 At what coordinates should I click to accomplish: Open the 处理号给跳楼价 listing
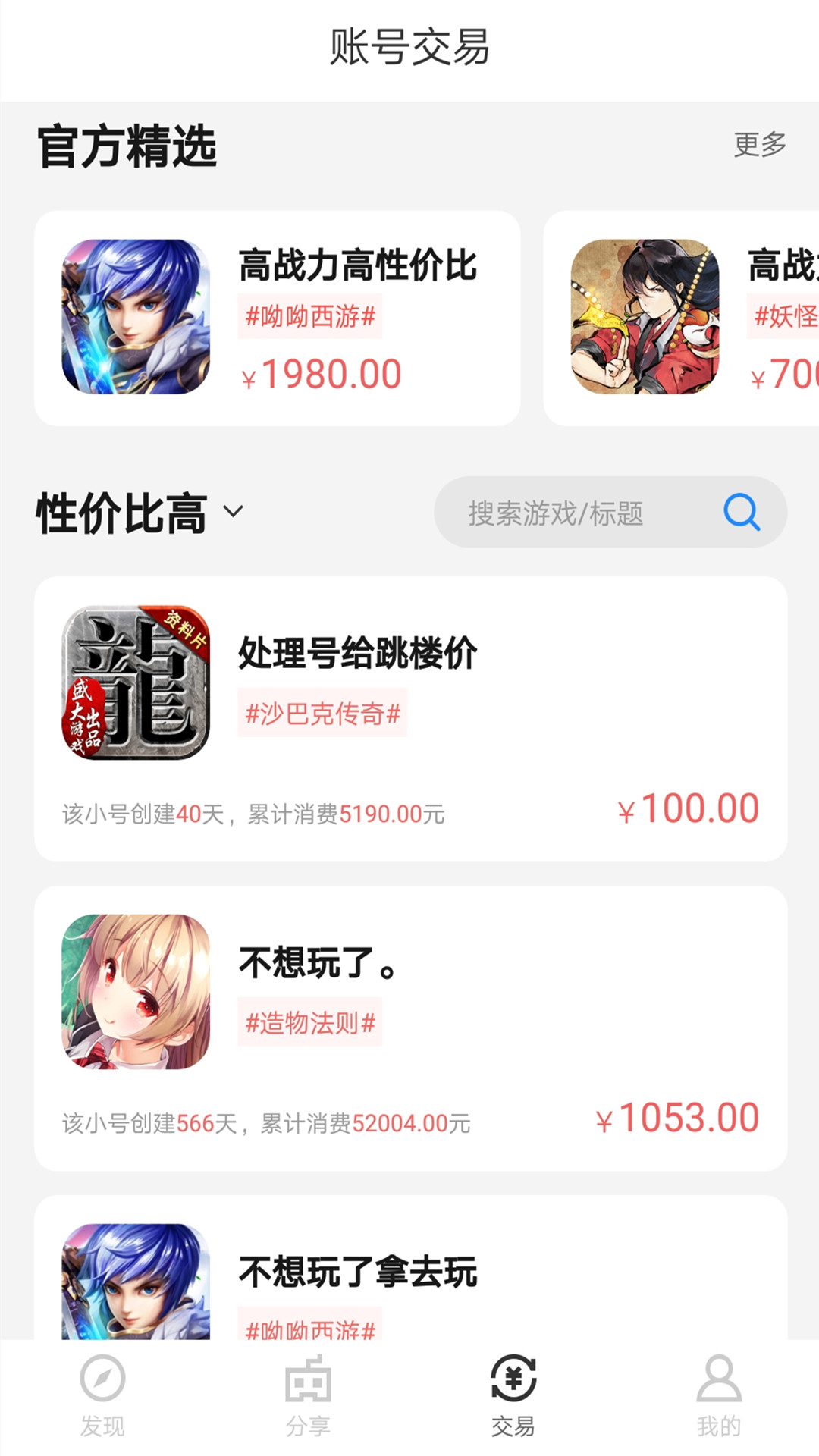click(x=409, y=720)
